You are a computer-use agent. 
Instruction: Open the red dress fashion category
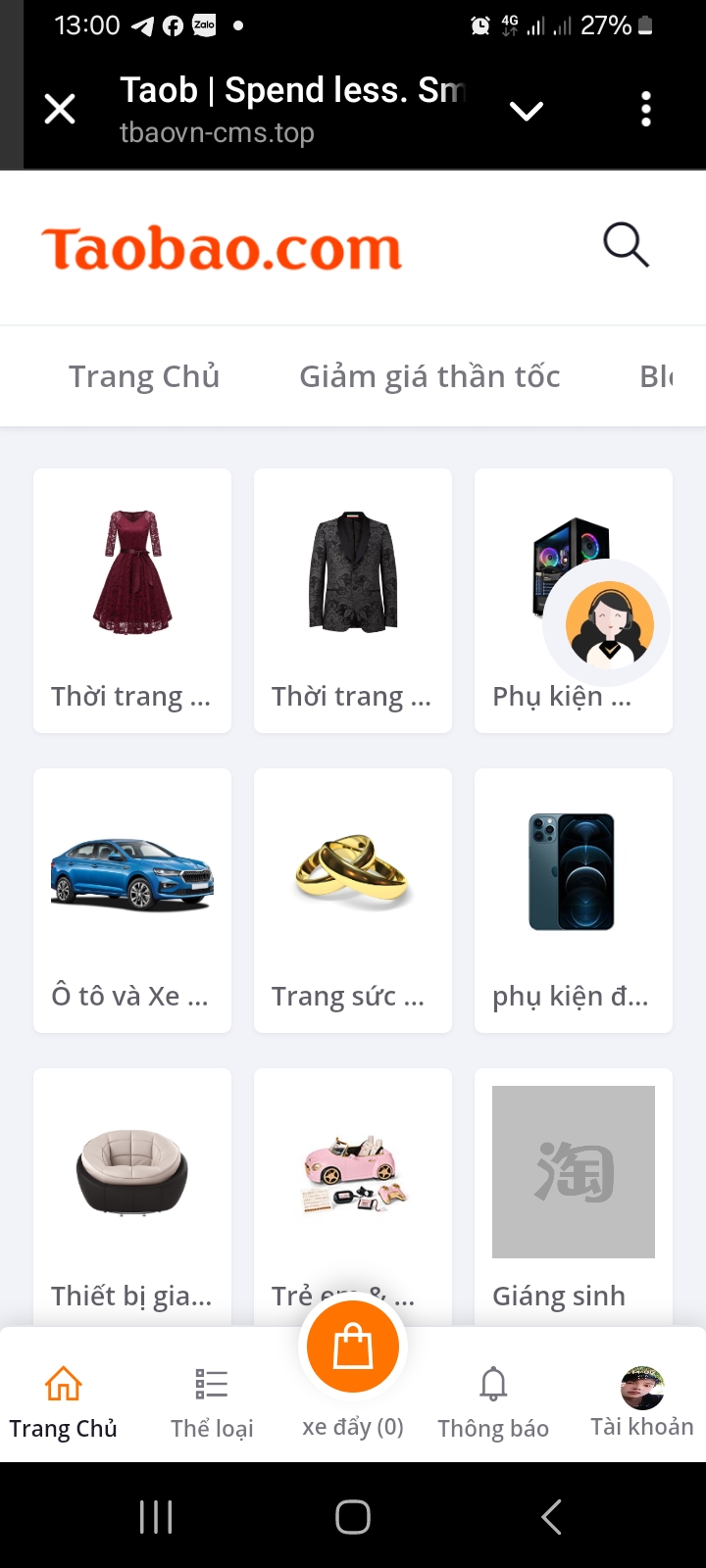tap(132, 600)
